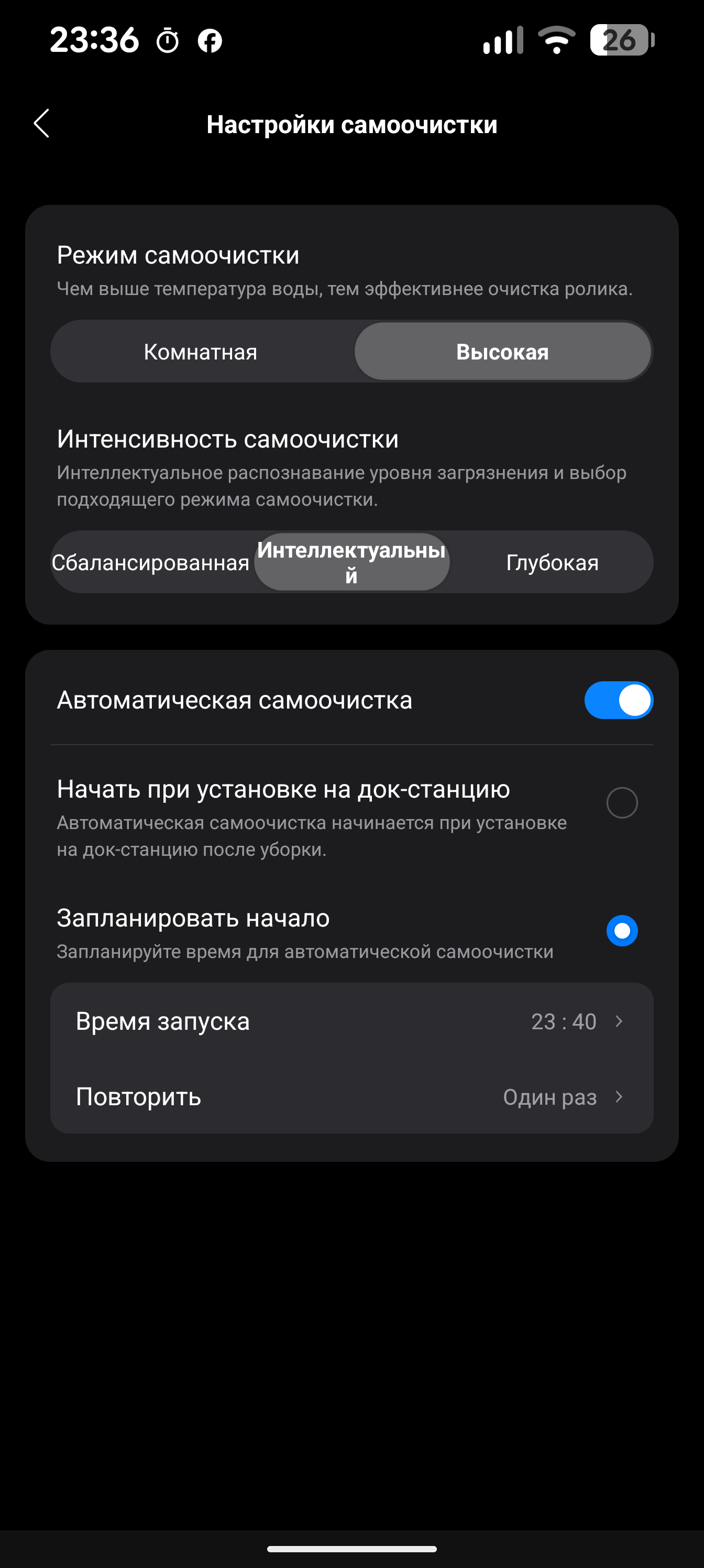The width and height of the screenshot is (704, 1568).
Task: Go back from self-cleaning settings
Action: point(41,124)
